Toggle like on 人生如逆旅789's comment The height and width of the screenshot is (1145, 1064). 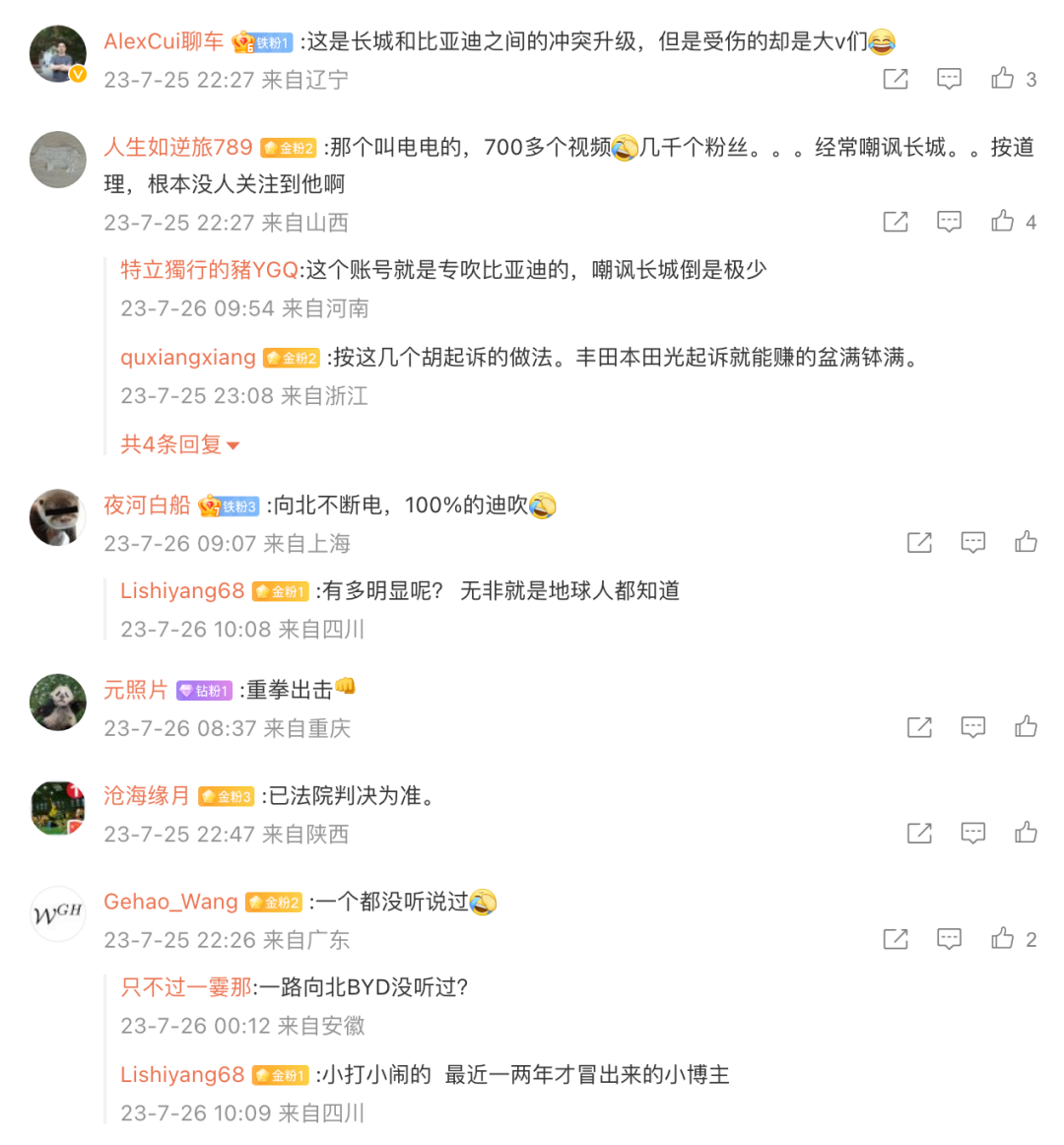pos(1003,222)
